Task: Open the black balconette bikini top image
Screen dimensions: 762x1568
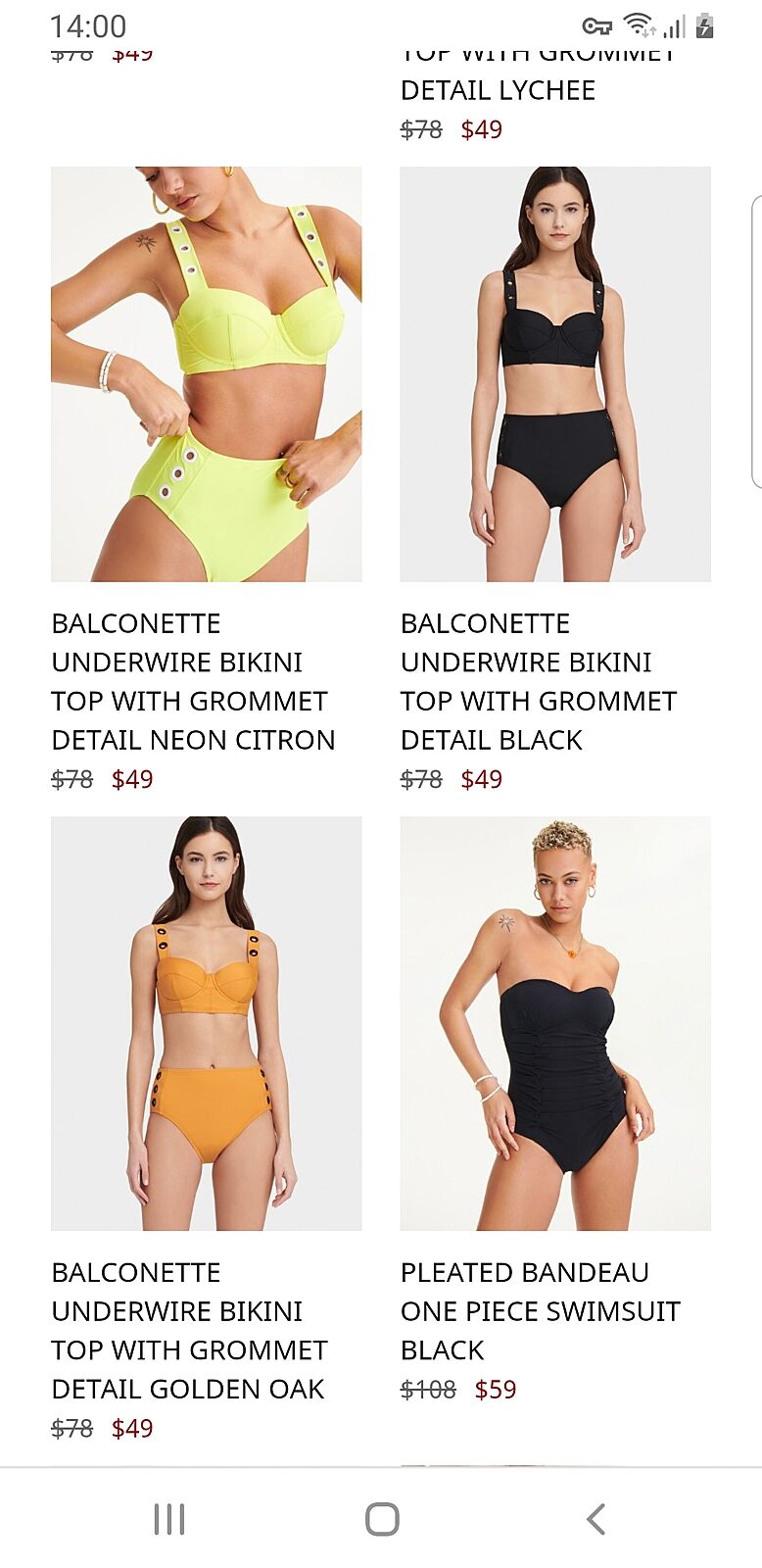Action: tap(554, 373)
